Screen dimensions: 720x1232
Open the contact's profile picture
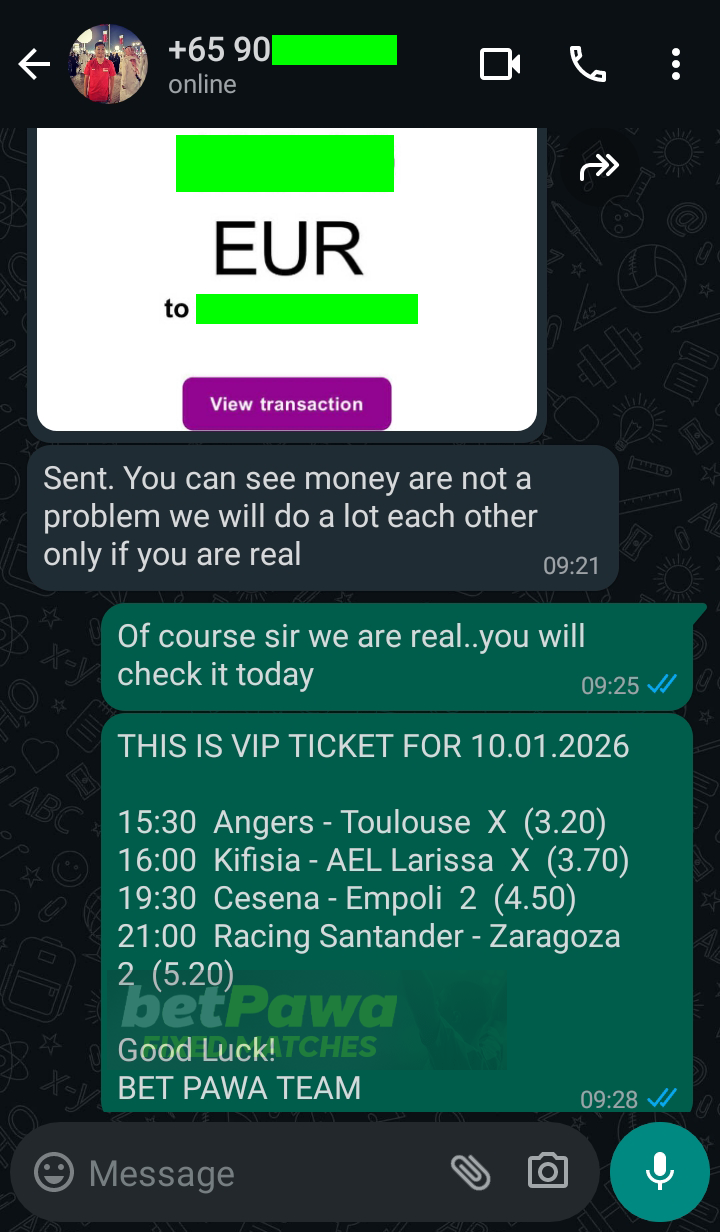pos(108,65)
